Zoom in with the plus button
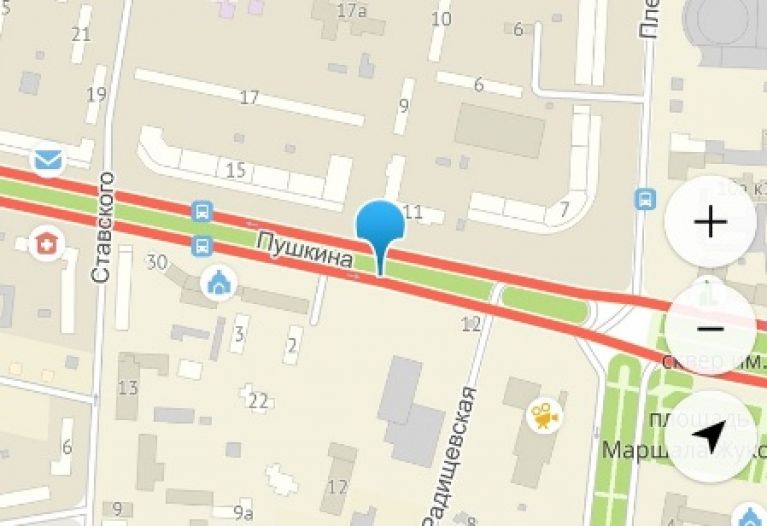This screenshot has width=767, height=526. [710, 222]
